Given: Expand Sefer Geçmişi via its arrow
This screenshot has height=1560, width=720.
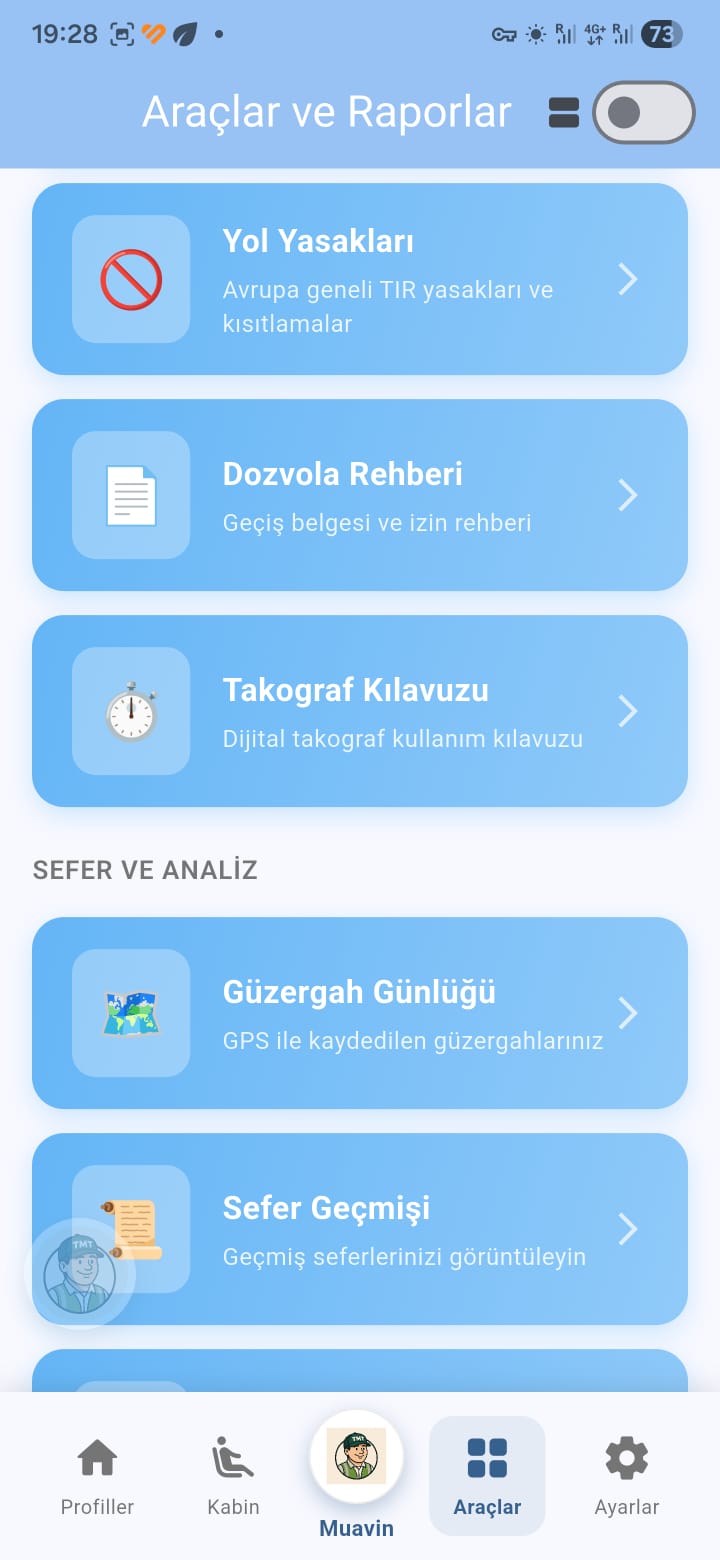Looking at the screenshot, I should point(628,1229).
